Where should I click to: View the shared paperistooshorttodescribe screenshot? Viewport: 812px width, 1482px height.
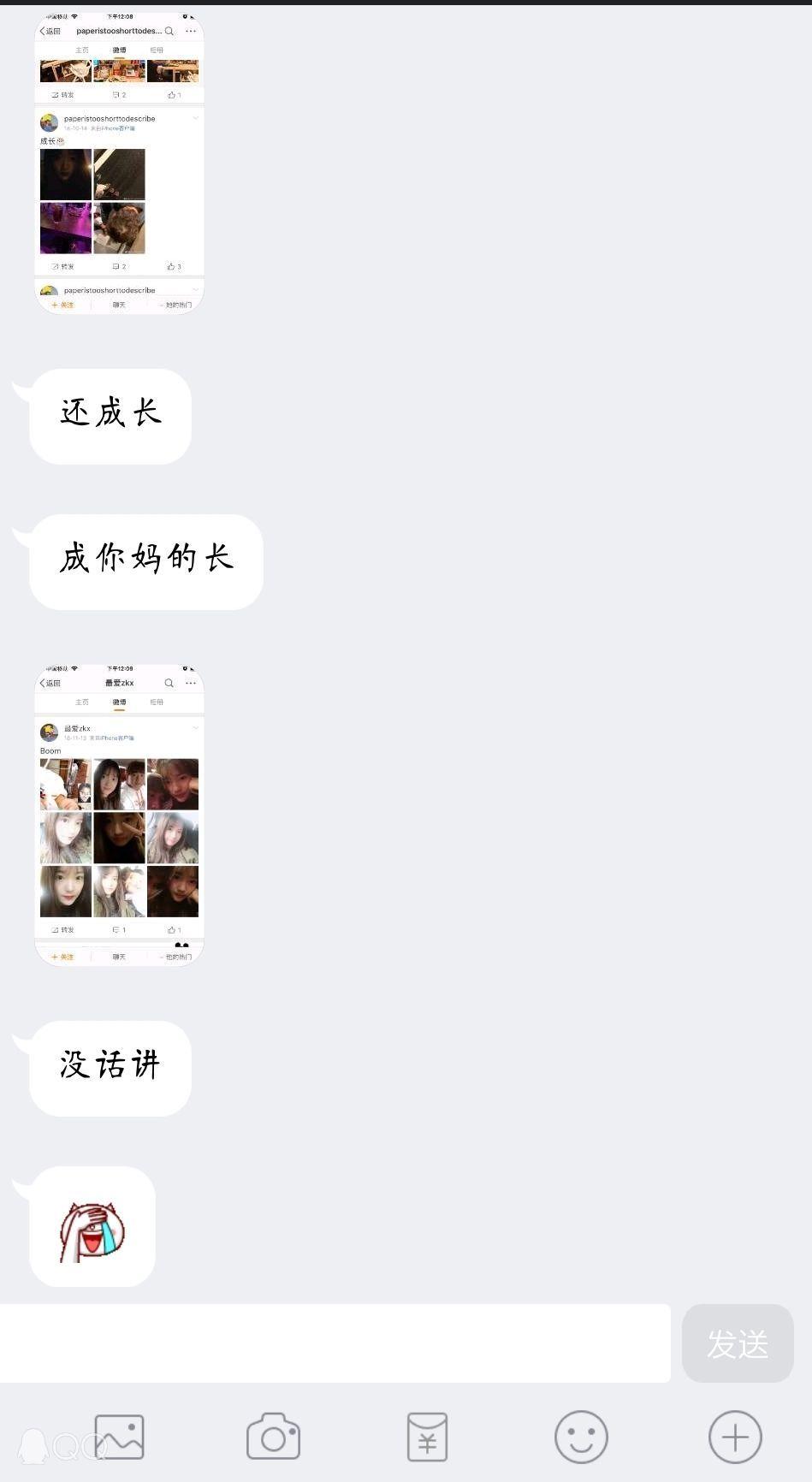pos(119,163)
